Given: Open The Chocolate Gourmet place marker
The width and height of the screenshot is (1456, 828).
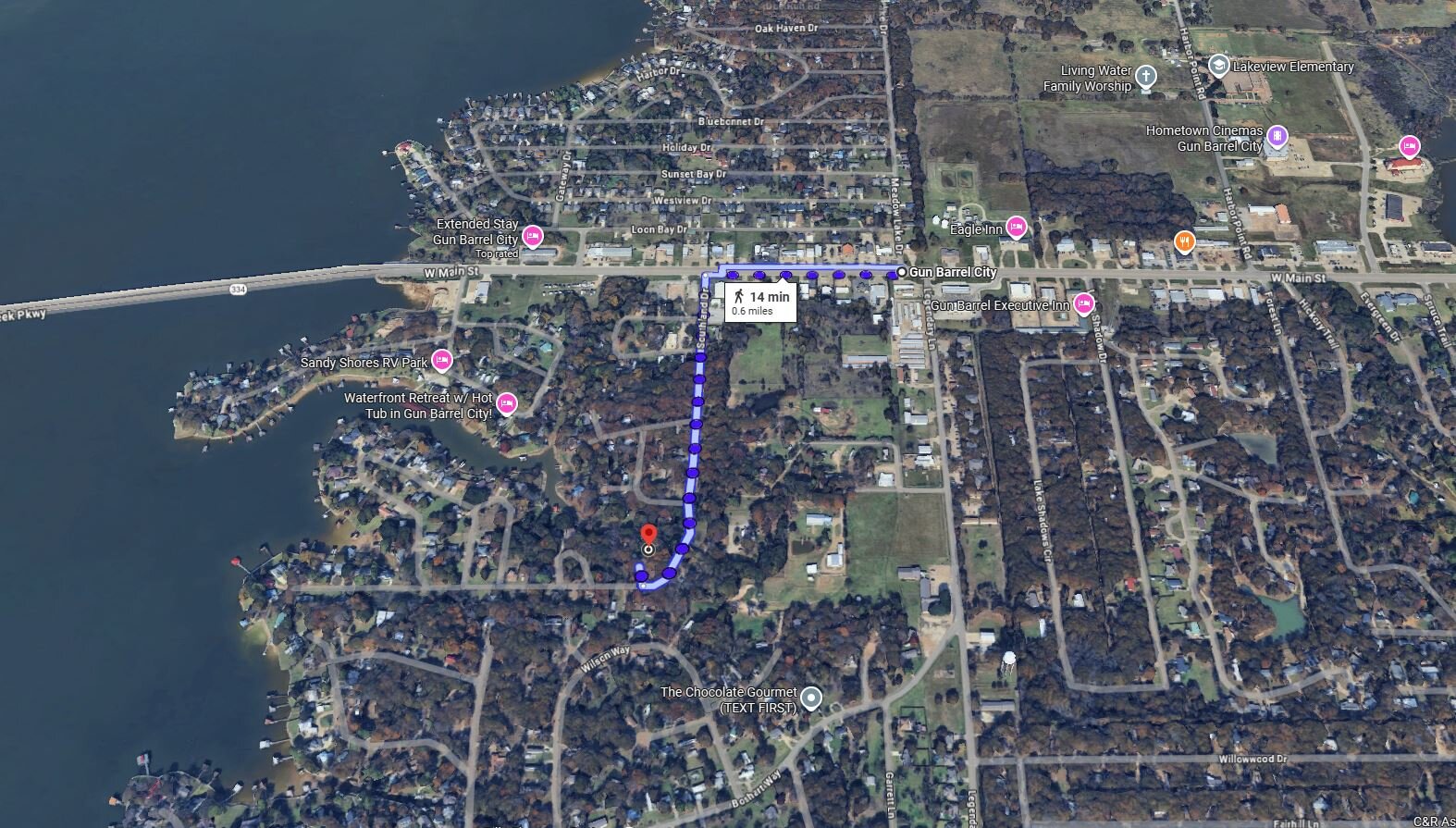Looking at the screenshot, I should (x=811, y=698).
